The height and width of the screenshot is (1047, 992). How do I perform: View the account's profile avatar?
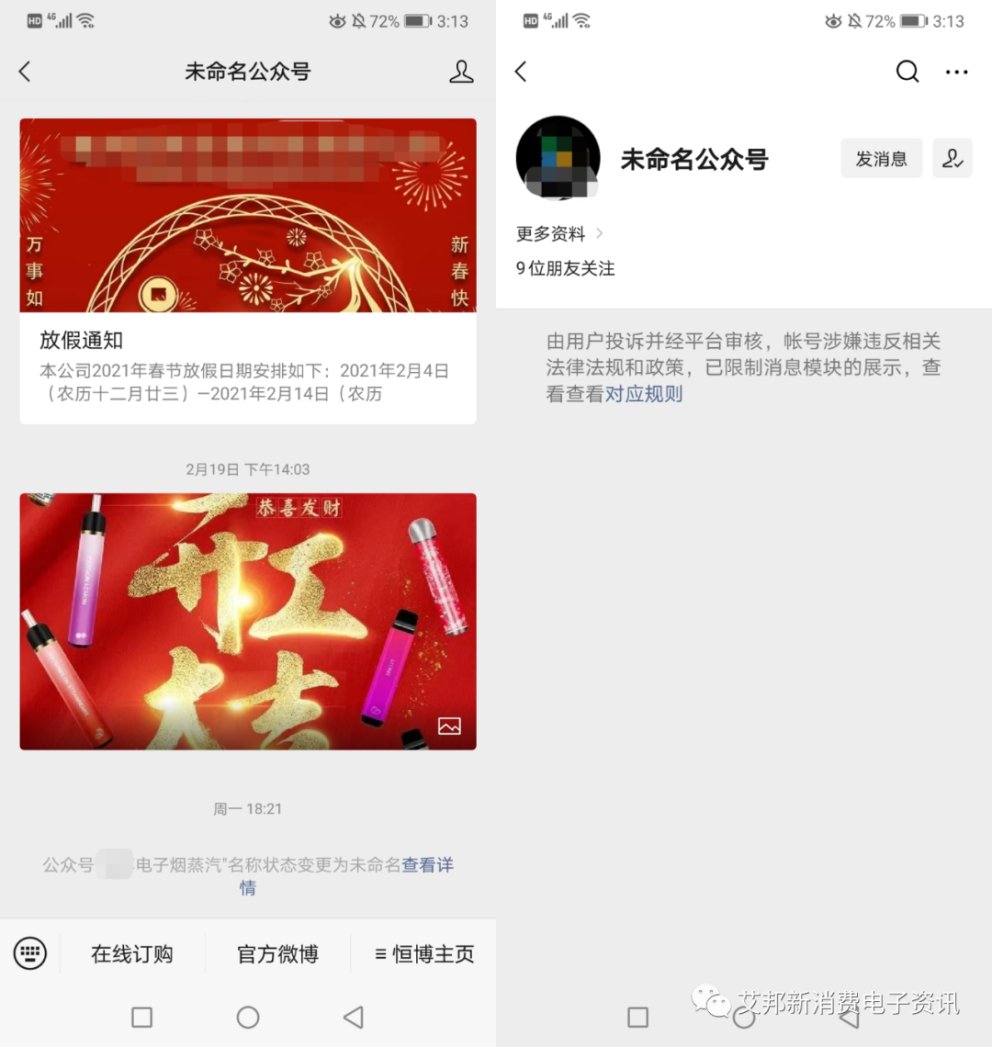558,159
